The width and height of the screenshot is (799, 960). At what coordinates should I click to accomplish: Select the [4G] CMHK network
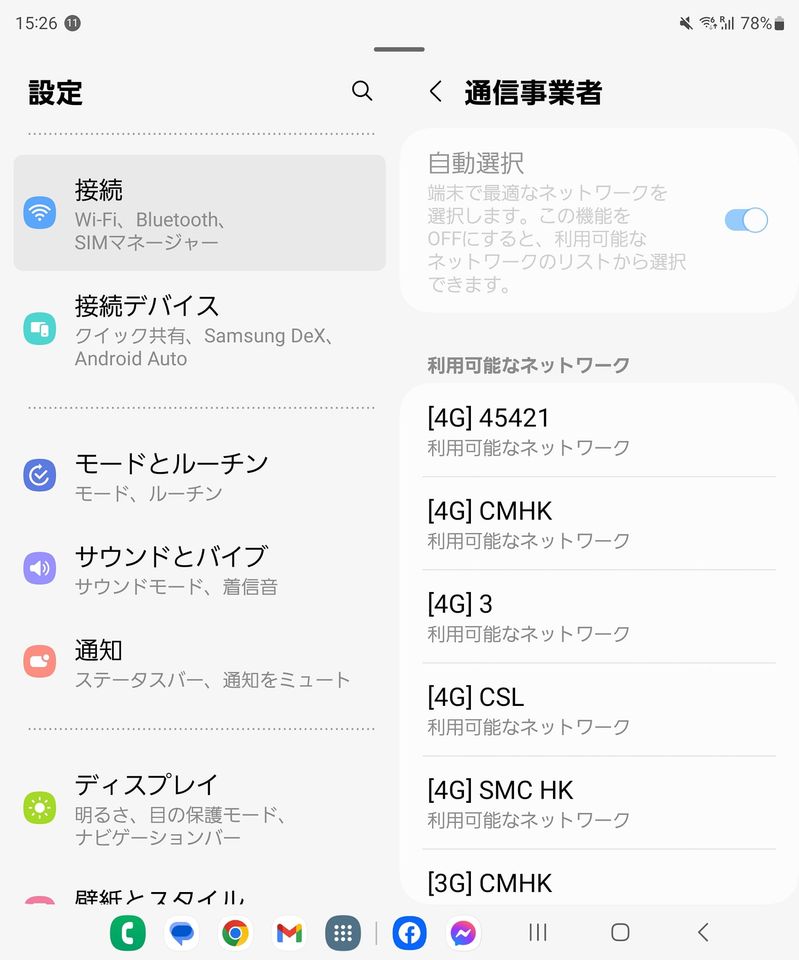pyautogui.click(x=598, y=523)
